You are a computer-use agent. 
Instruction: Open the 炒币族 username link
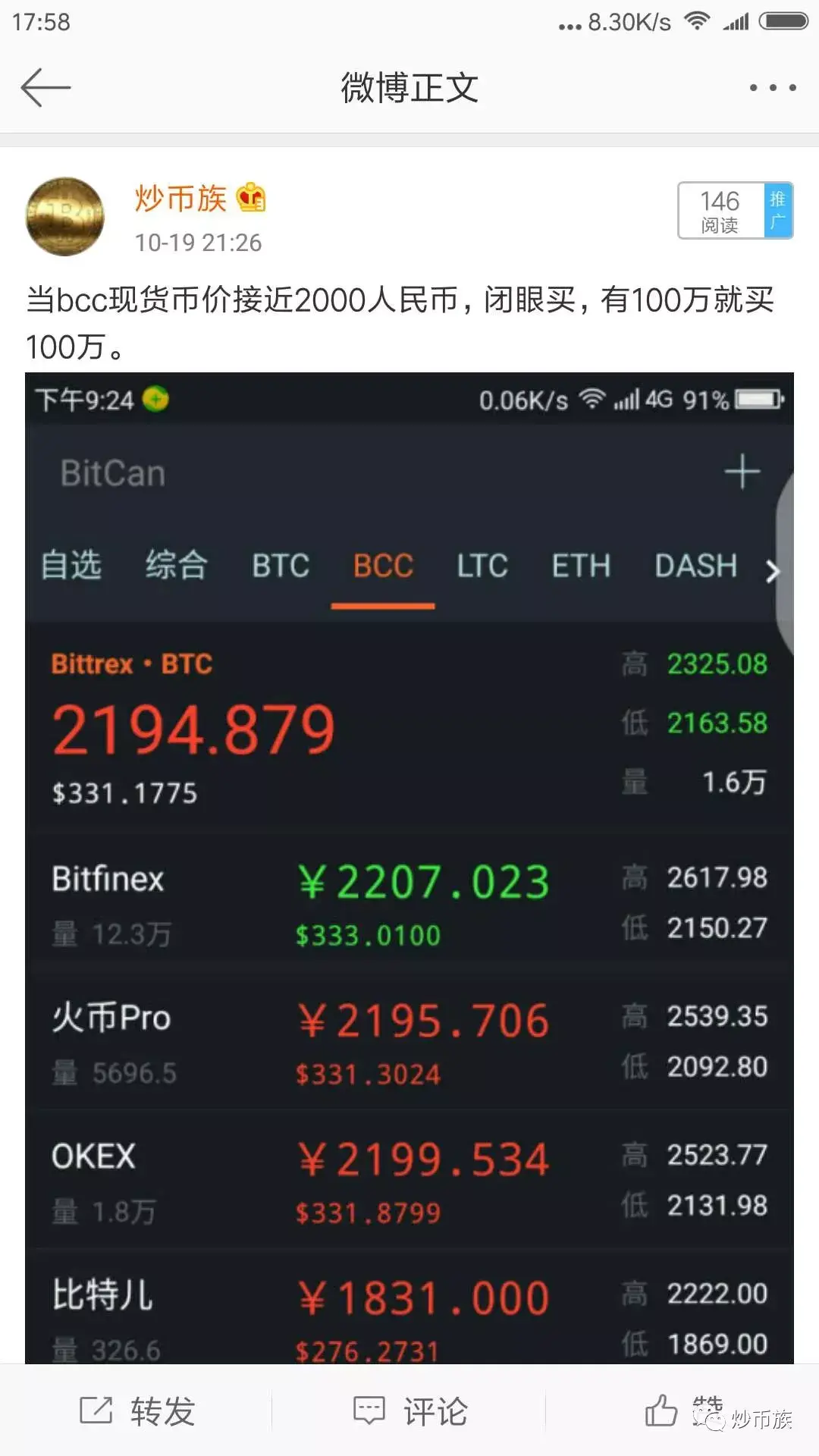[x=180, y=199]
